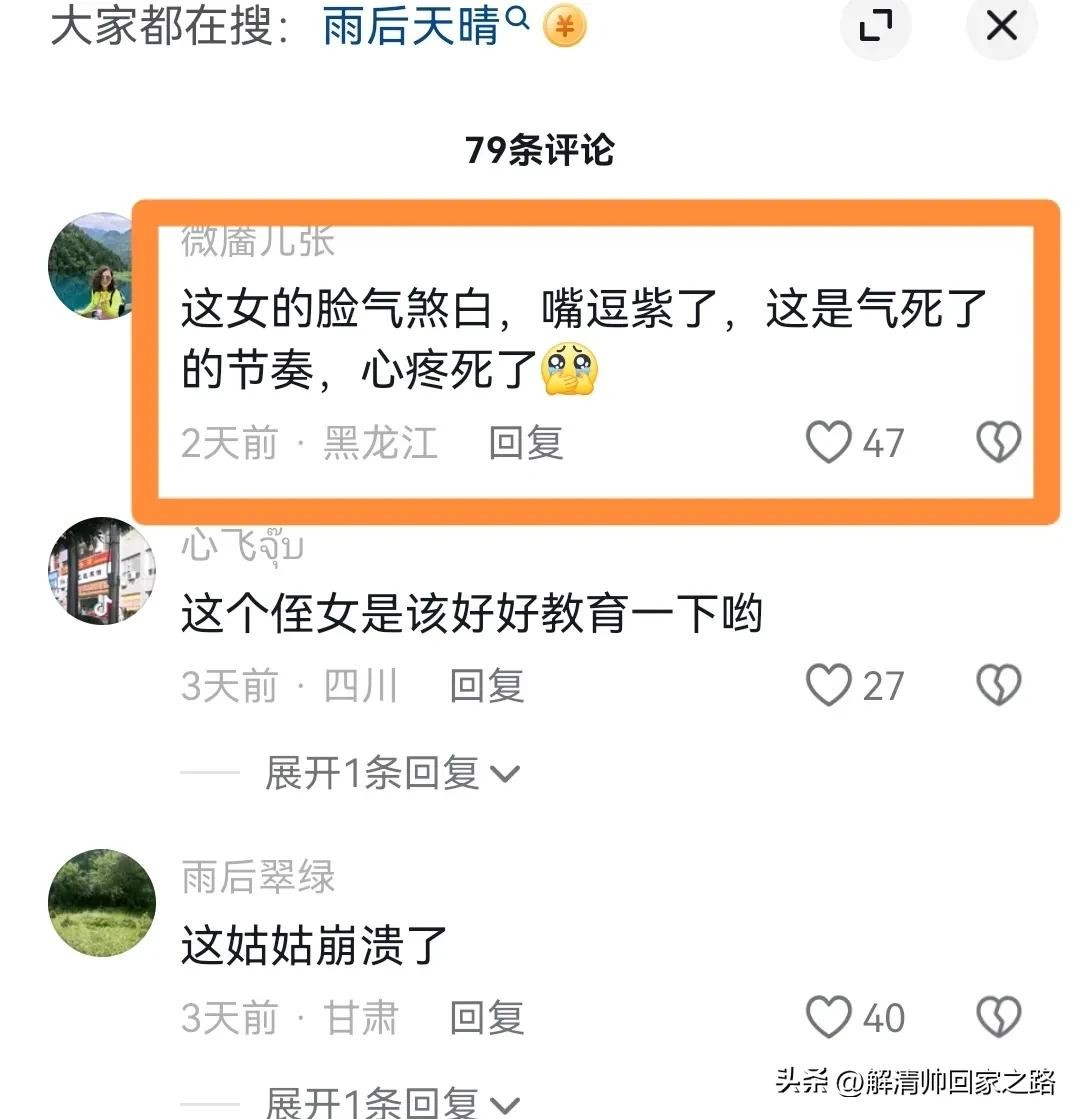Expand 1 reply under the 四川 comment
The image size is (1080, 1119).
tap(390, 773)
